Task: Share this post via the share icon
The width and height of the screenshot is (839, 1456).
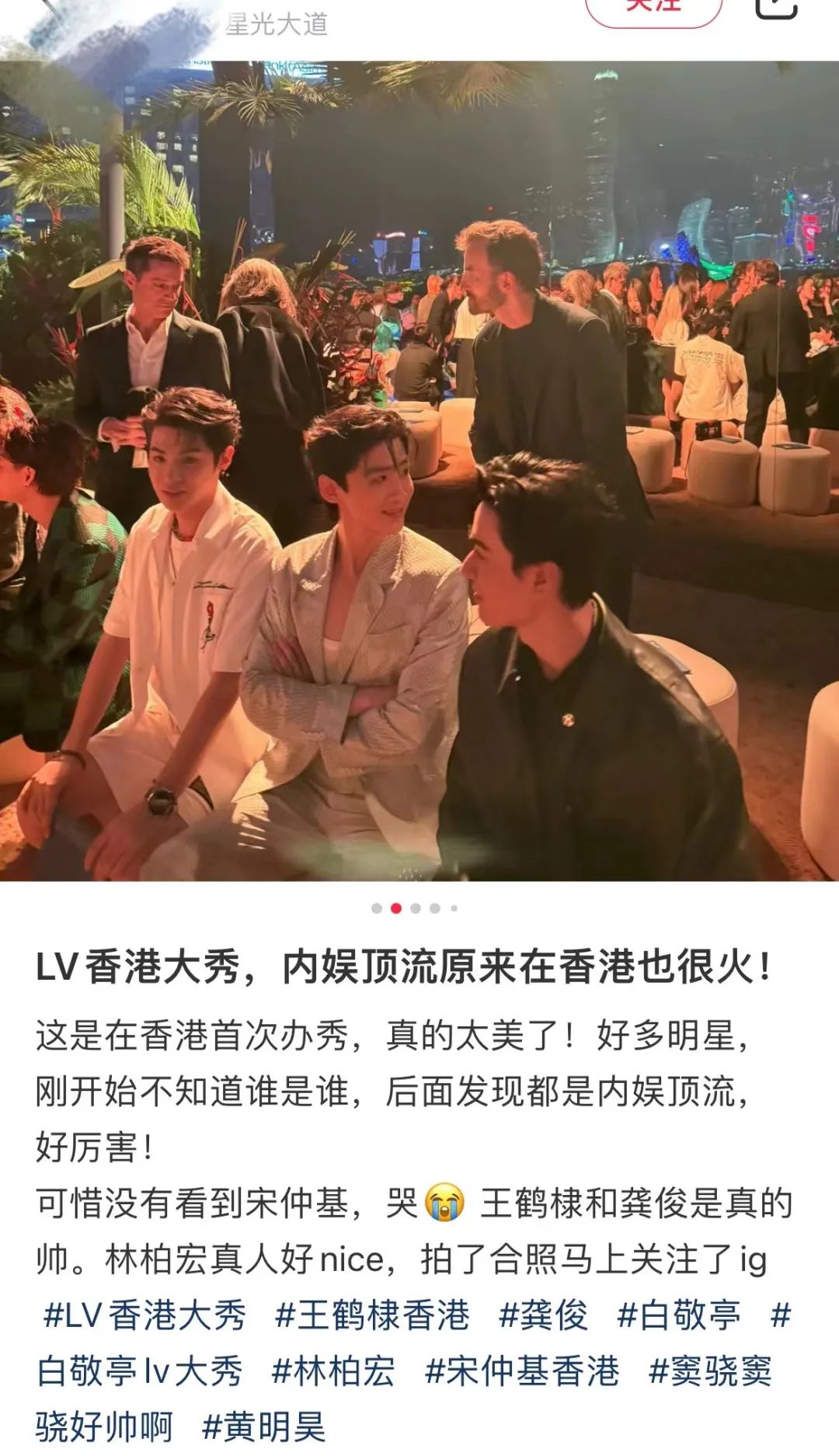Action: pyautogui.click(x=776, y=8)
